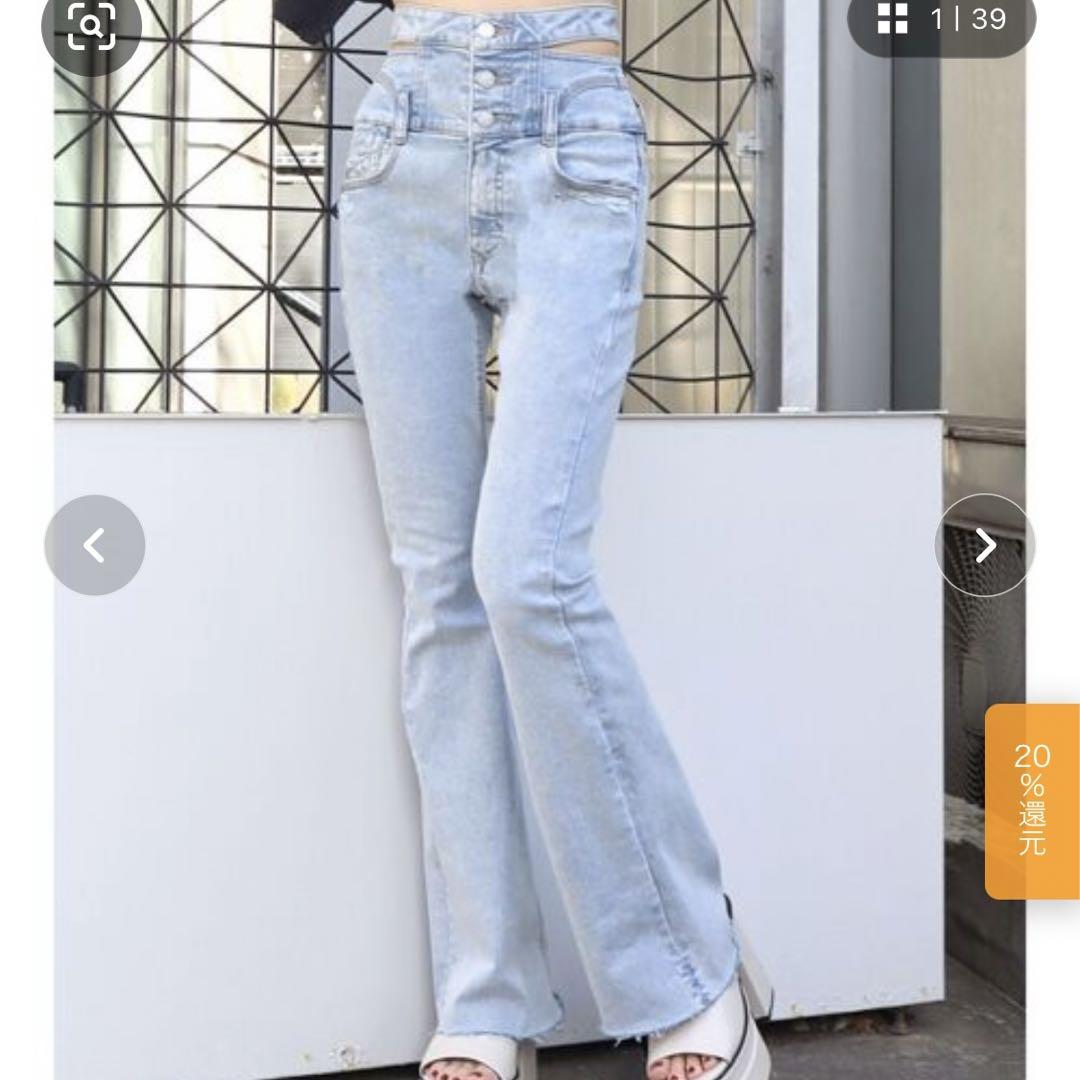Open the jeans product photo fullscreen
Screen dimensions: 1080x1080
(x=540, y=600)
